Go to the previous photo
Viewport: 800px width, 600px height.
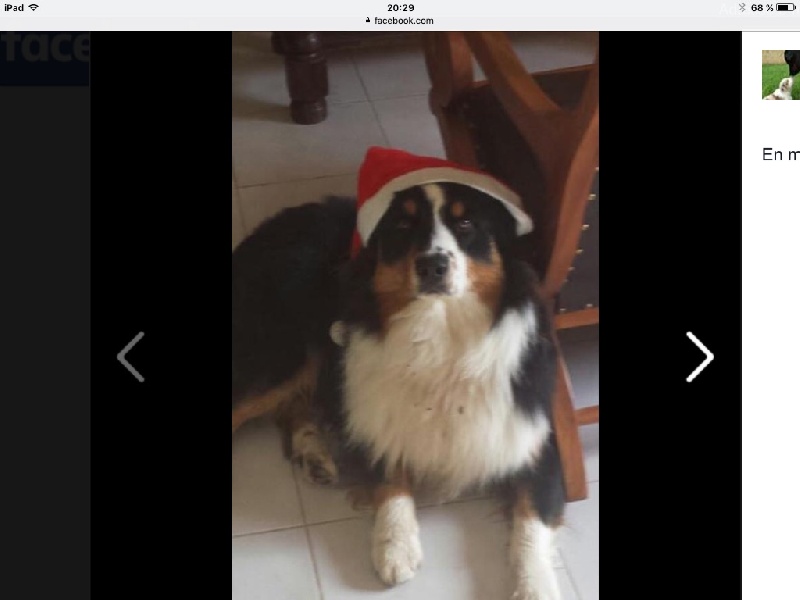click(131, 357)
